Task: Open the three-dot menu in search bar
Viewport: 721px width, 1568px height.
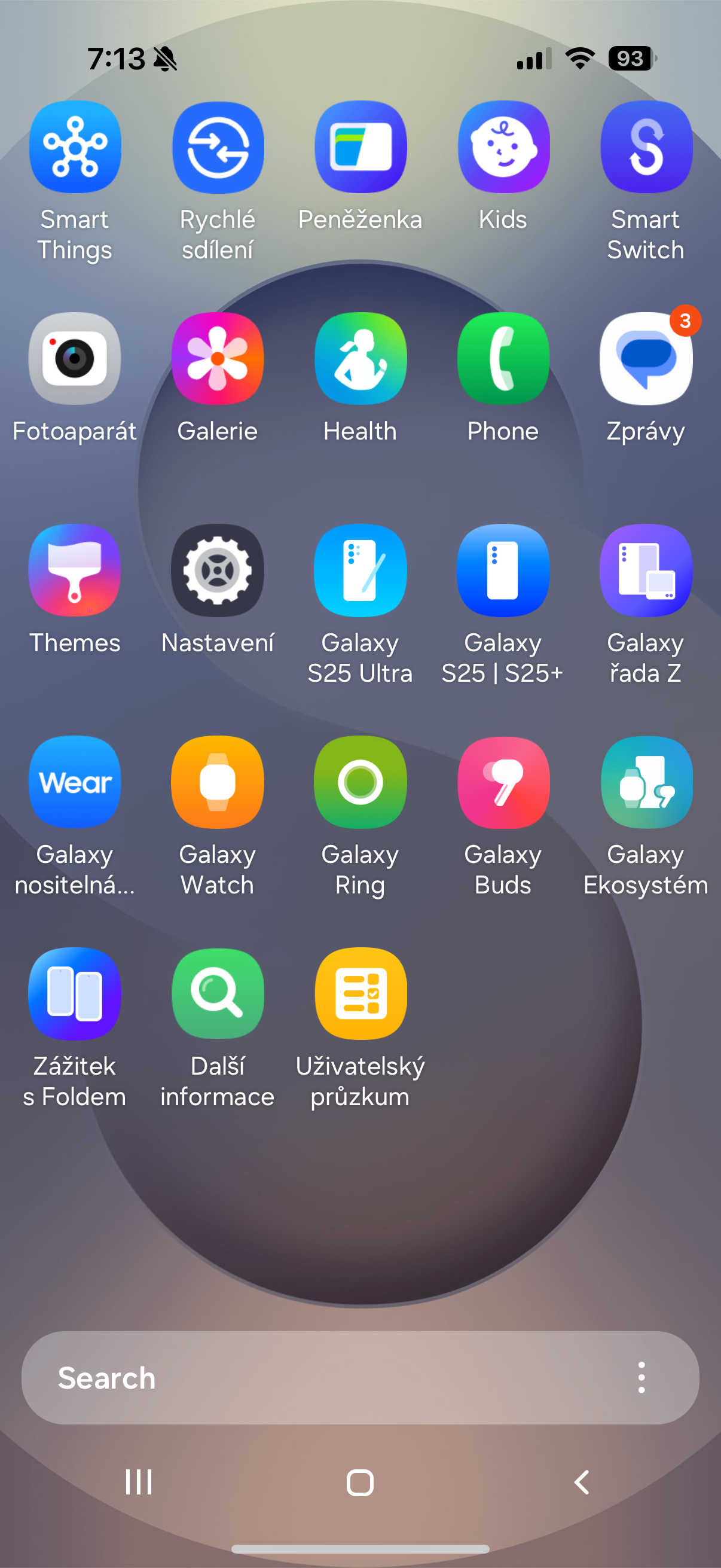Action: (x=641, y=1378)
